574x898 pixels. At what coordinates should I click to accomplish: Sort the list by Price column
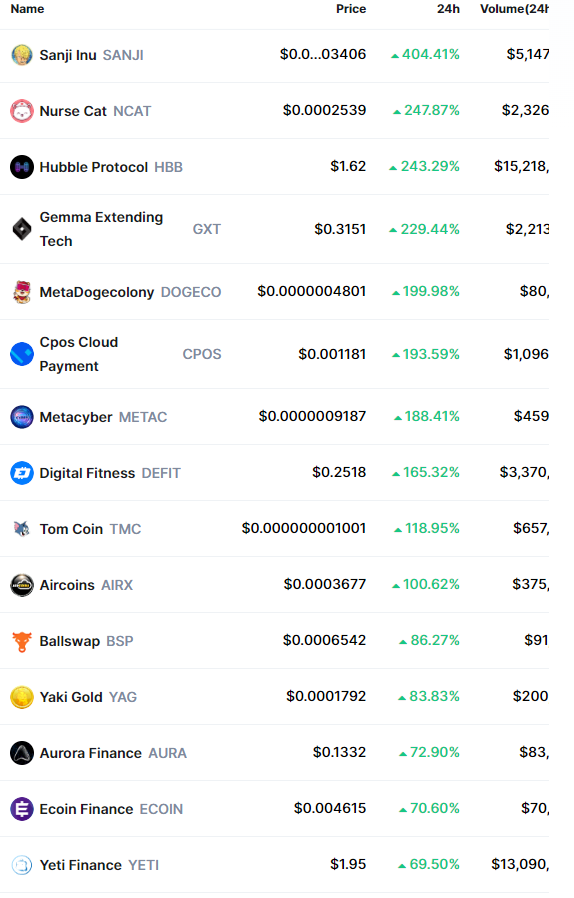[351, 9]
